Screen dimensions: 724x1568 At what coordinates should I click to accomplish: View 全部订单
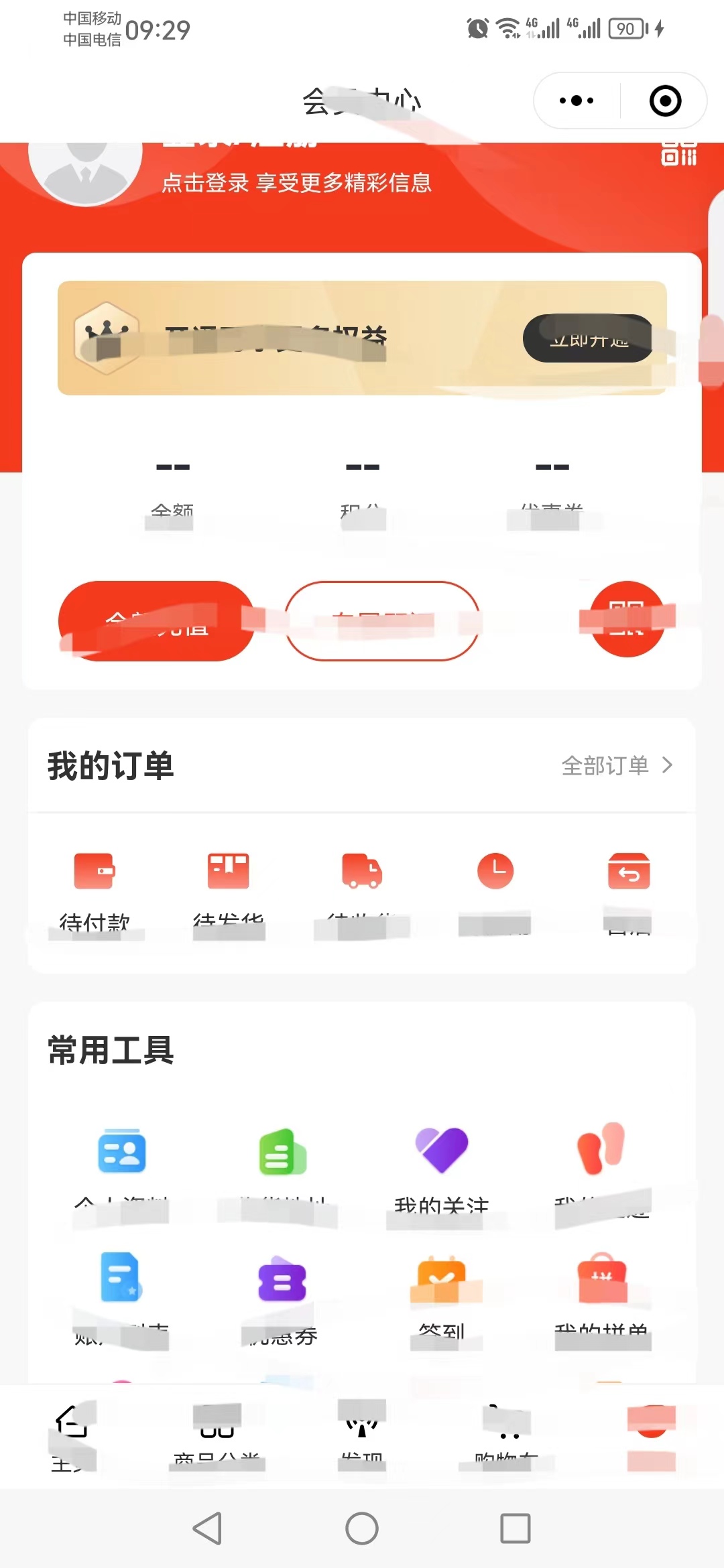pos(617,765)
